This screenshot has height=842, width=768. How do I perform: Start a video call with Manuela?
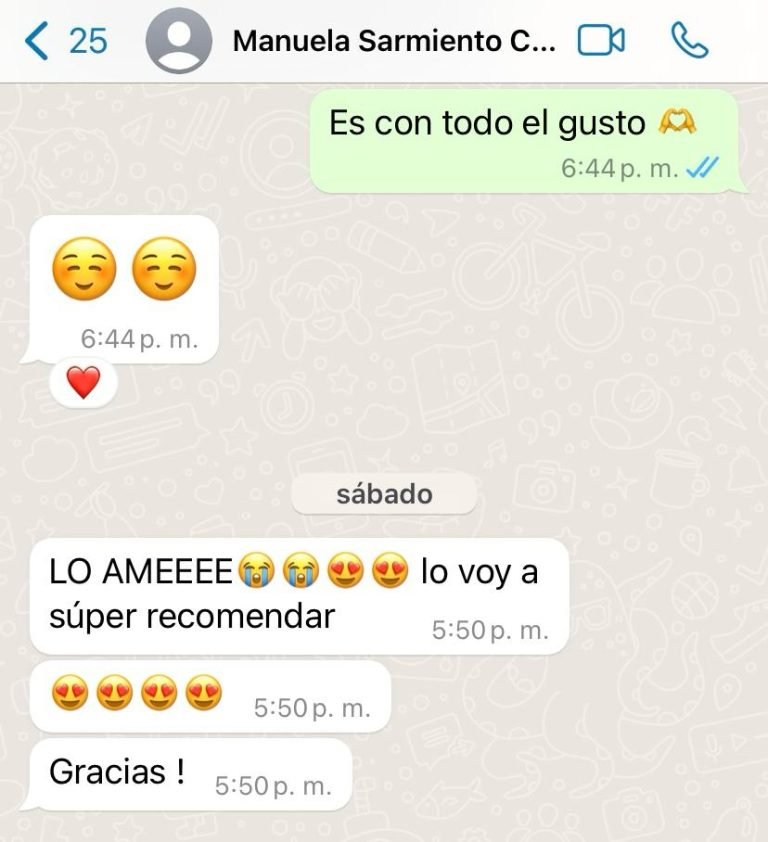(x=601, y=41)
